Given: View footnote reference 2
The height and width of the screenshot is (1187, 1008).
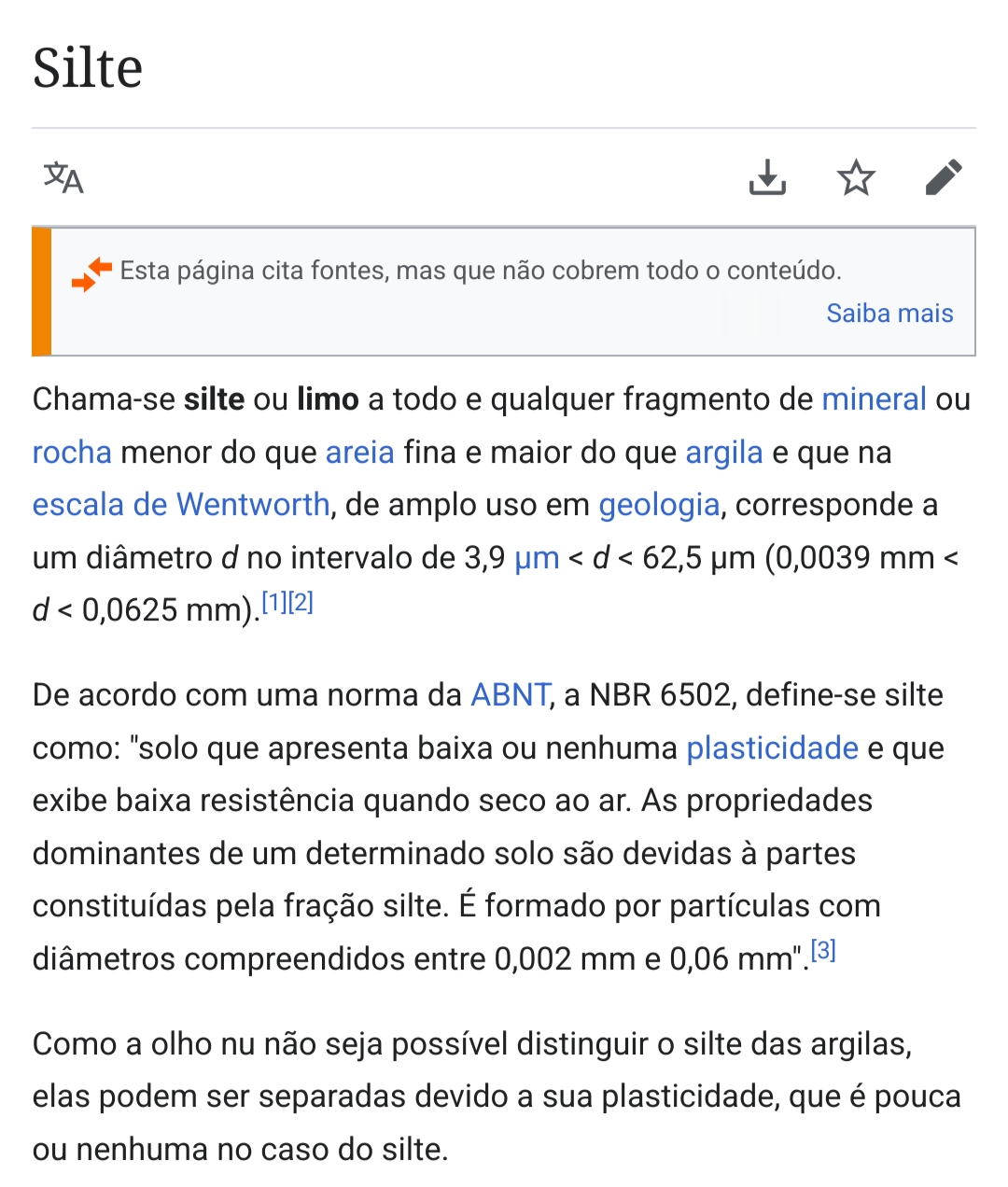Looking at the screenshot, I should pos(301,603).
